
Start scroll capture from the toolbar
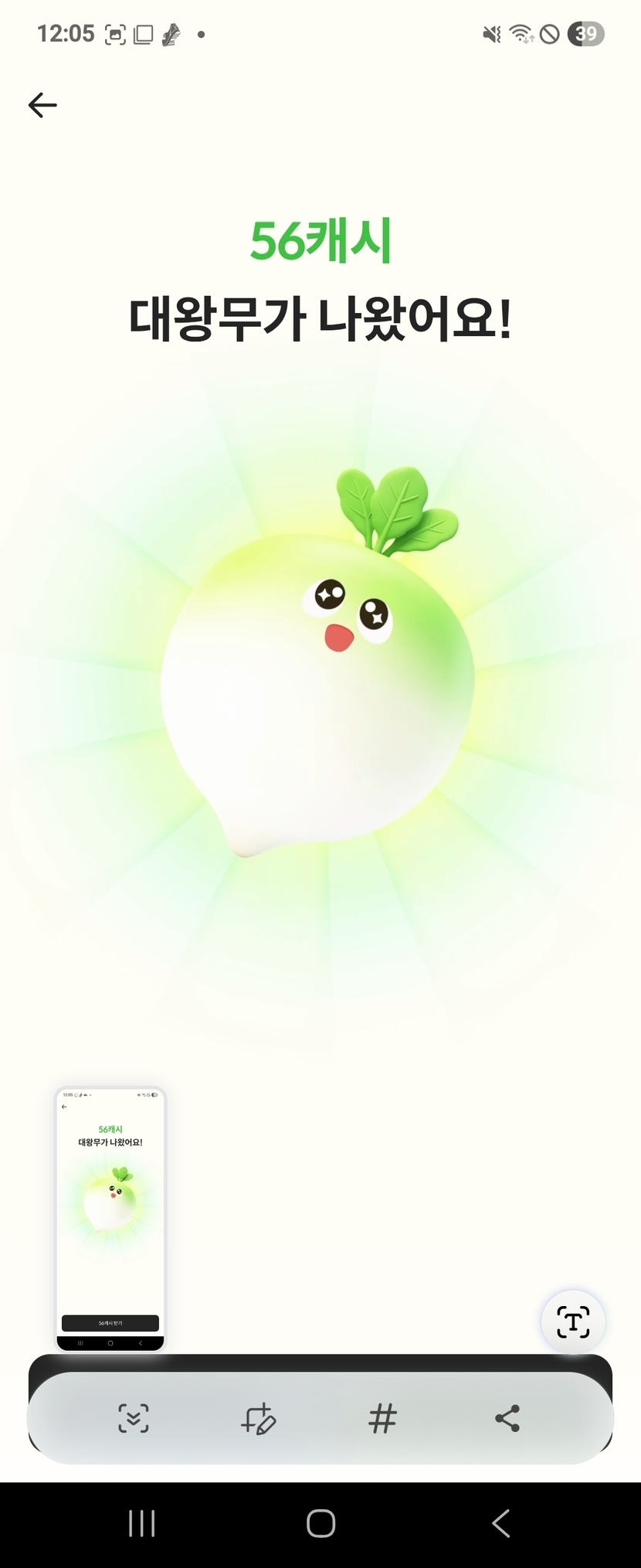click(134, 1418)
